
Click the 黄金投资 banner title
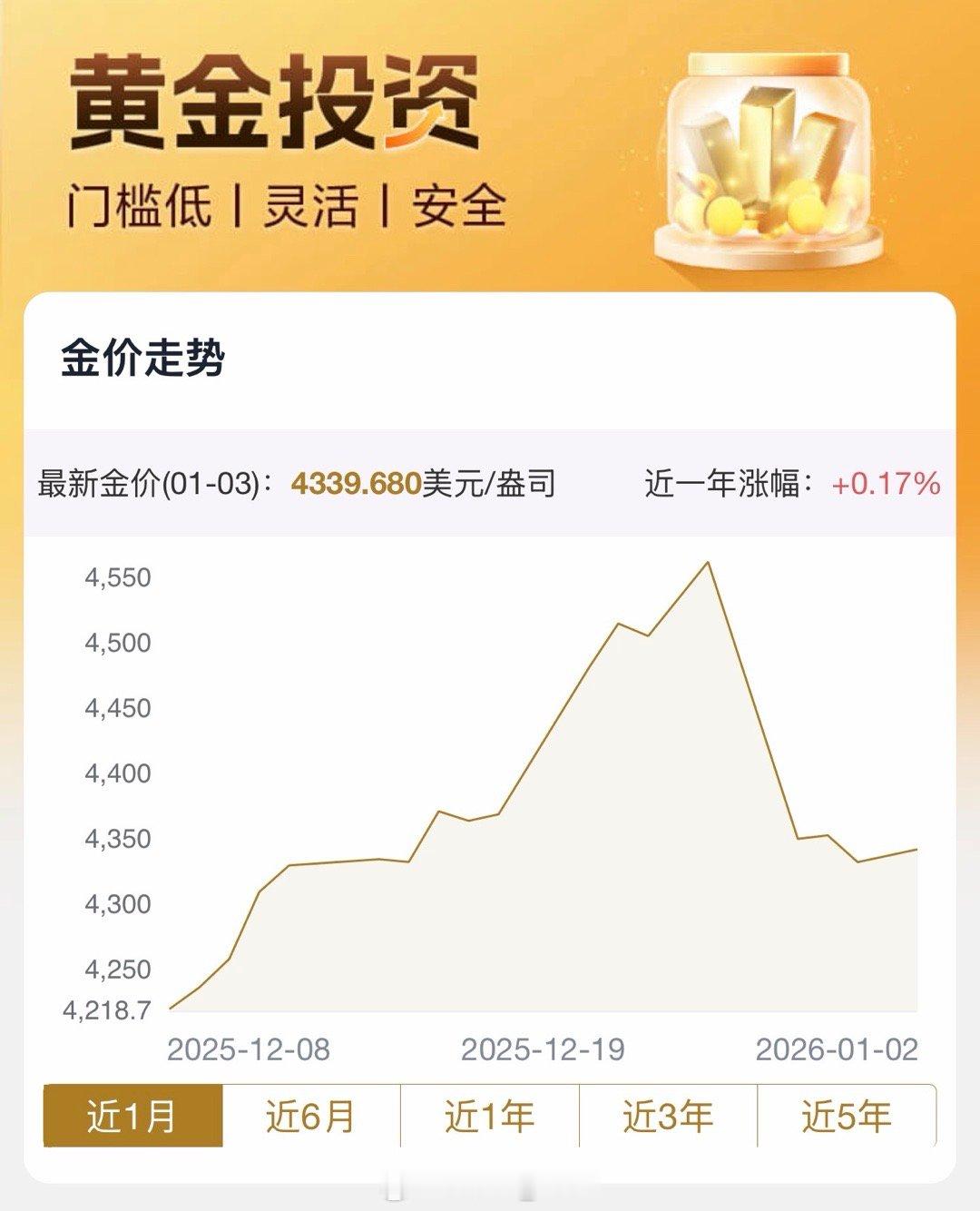(x=272, y=102)
